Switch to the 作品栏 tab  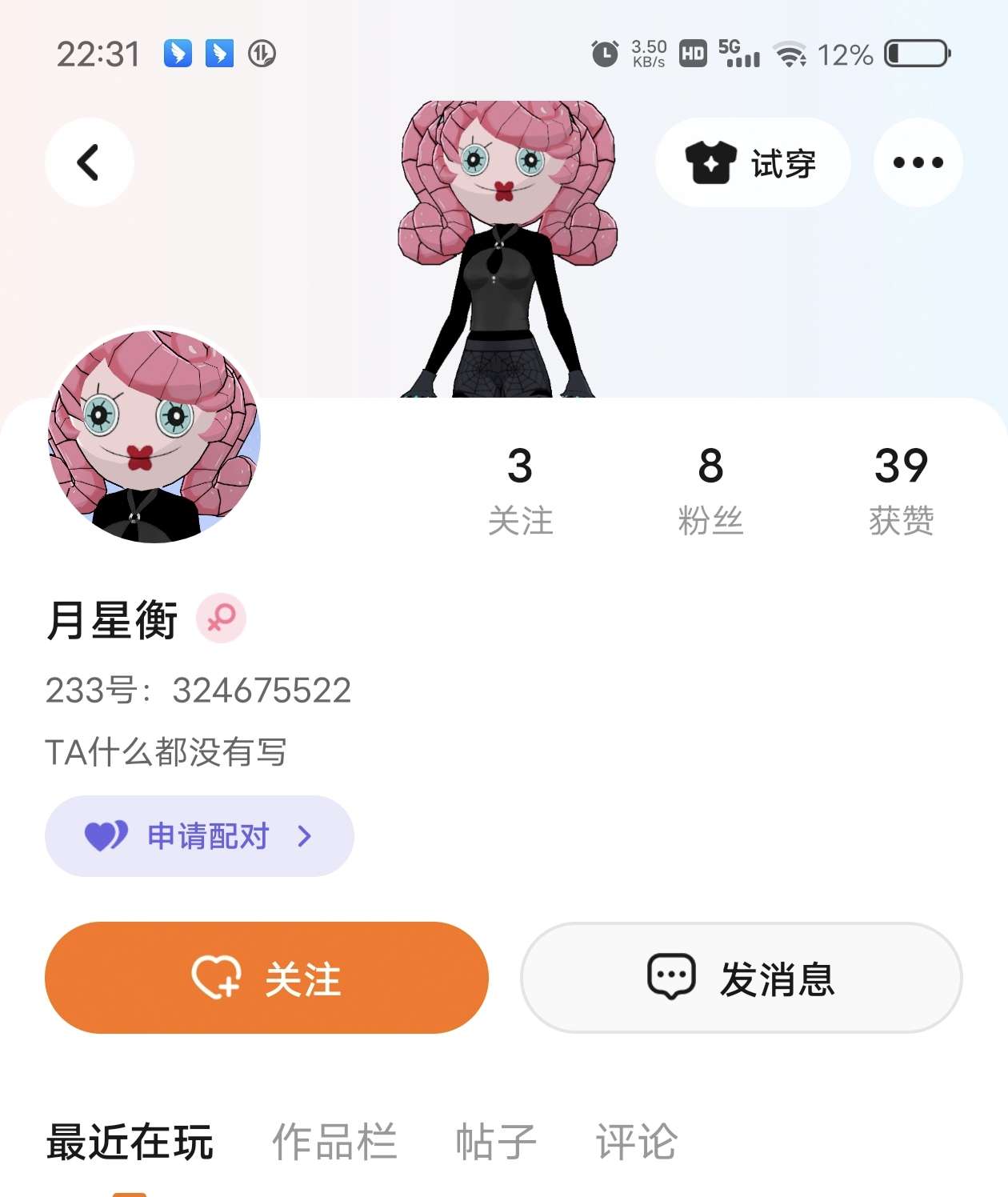point(334,1142)
